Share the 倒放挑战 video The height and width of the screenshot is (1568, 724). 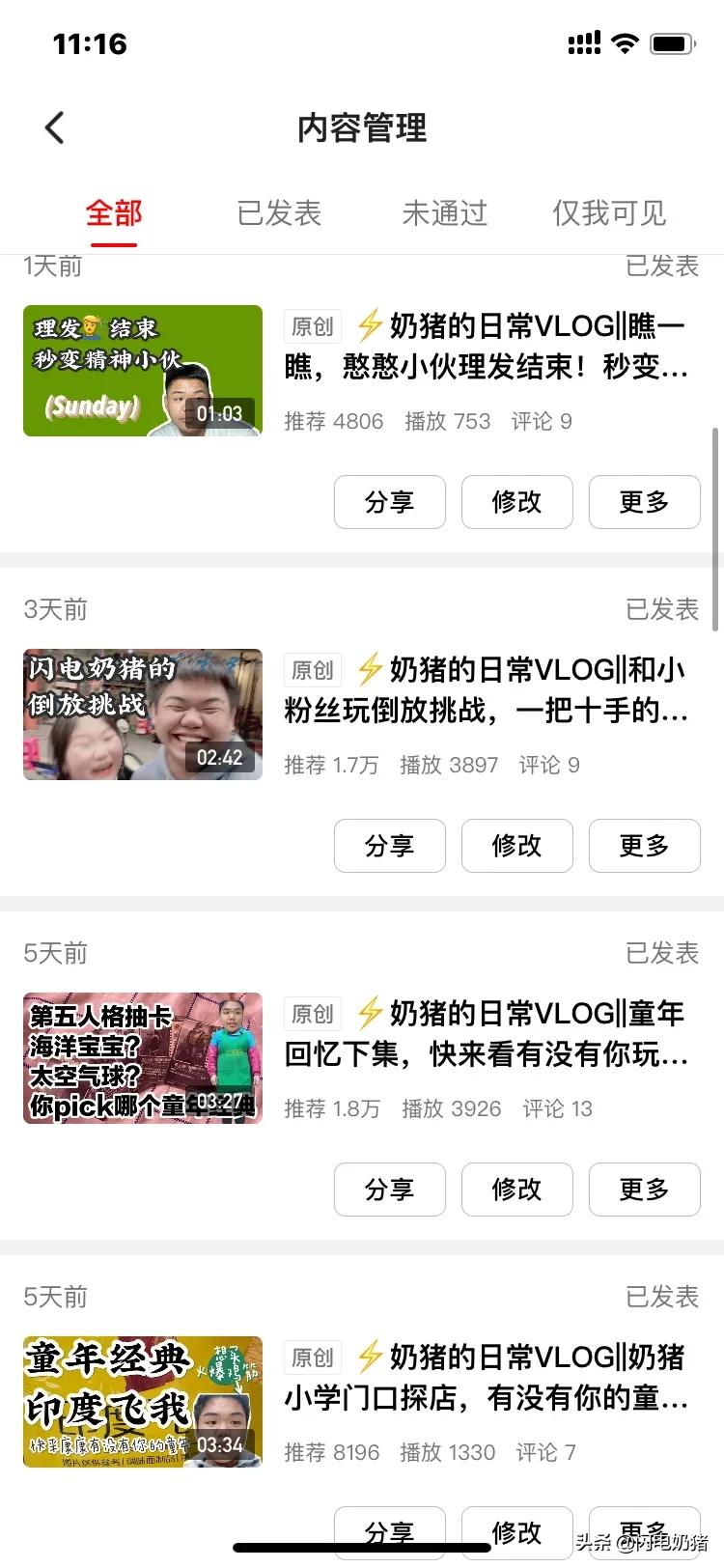(x=389, y=846)
